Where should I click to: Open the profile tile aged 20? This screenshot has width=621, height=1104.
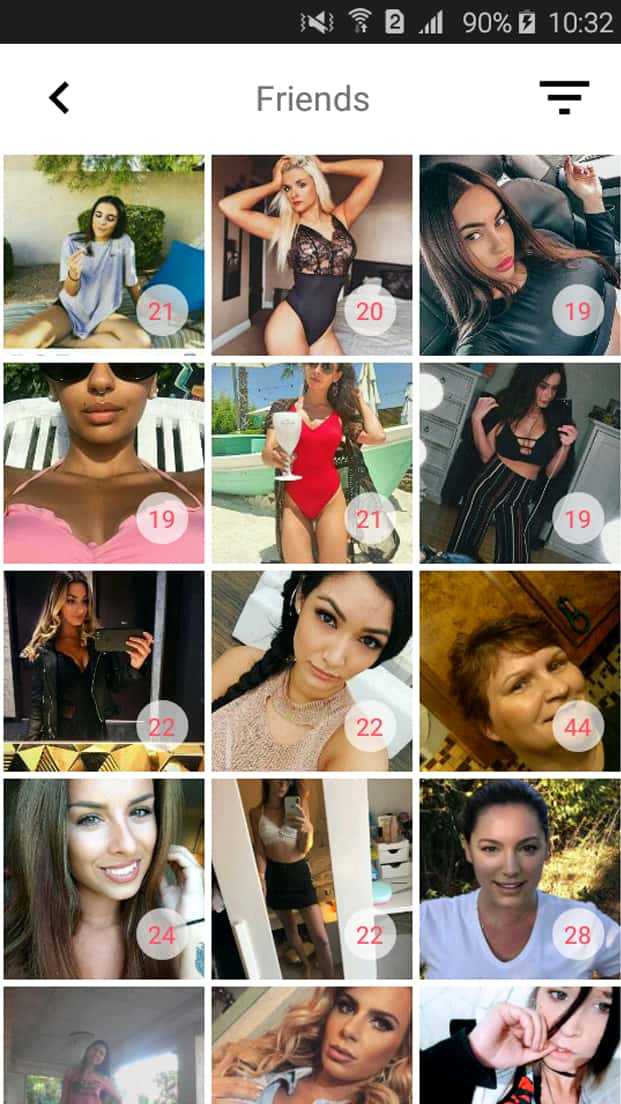click(x=311, y=254)
